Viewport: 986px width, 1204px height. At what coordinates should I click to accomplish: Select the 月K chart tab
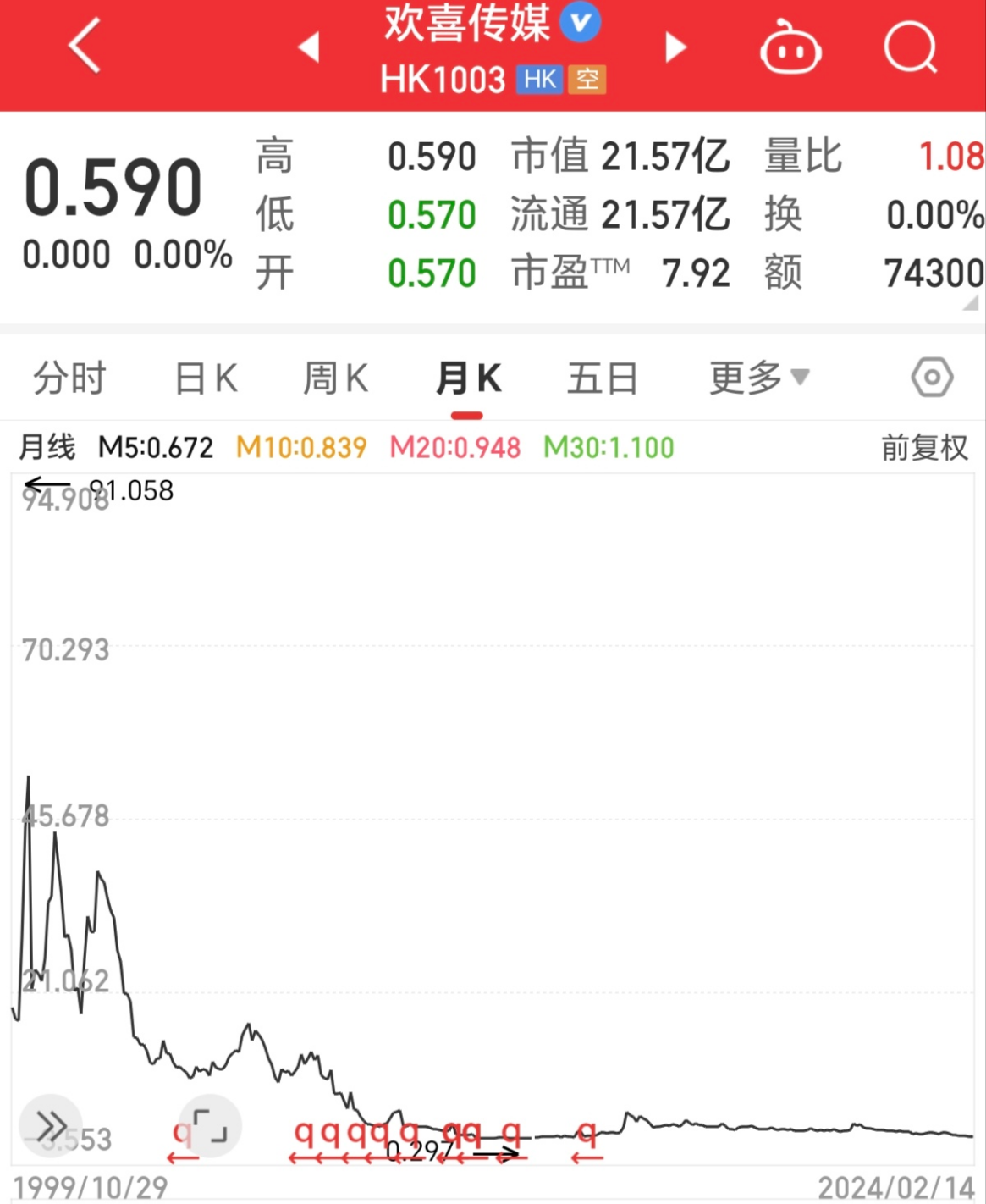(x=468, y=378)
